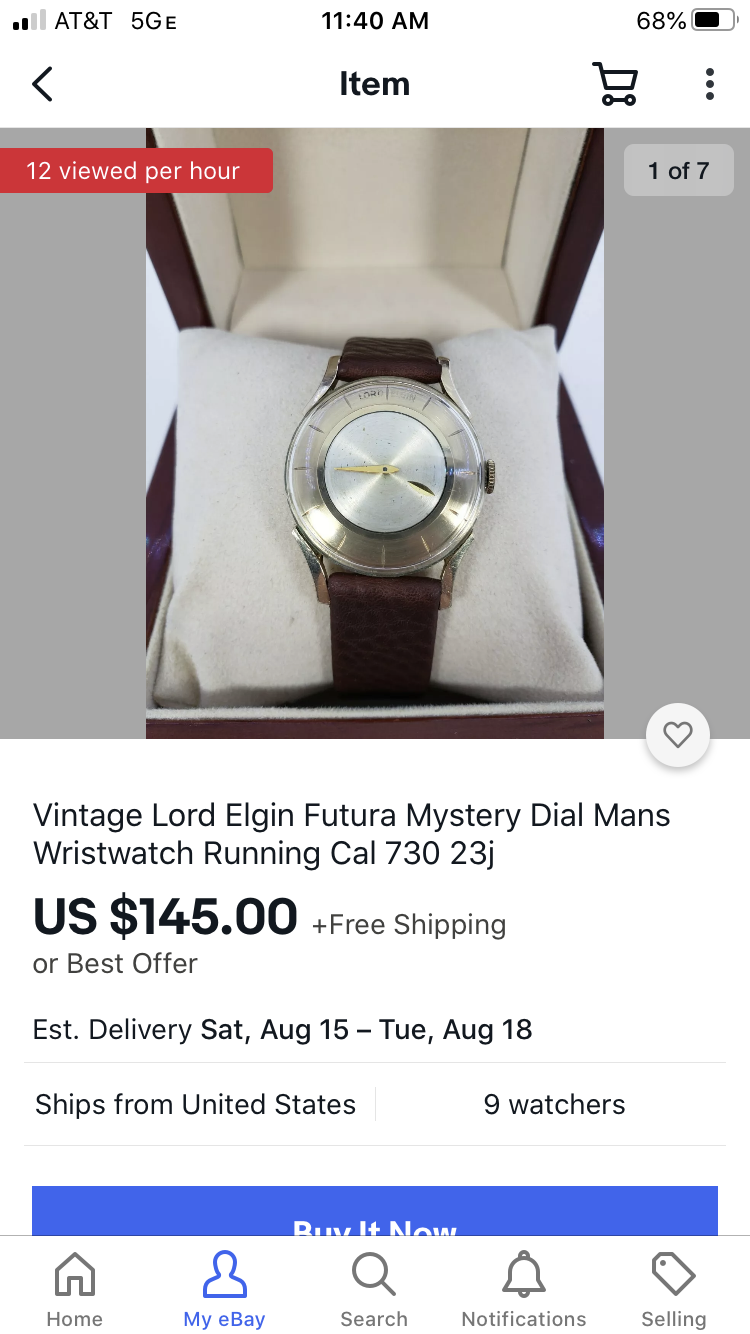
Task: Switch to the My eBay tab
Action: [x=224, y=1290]
